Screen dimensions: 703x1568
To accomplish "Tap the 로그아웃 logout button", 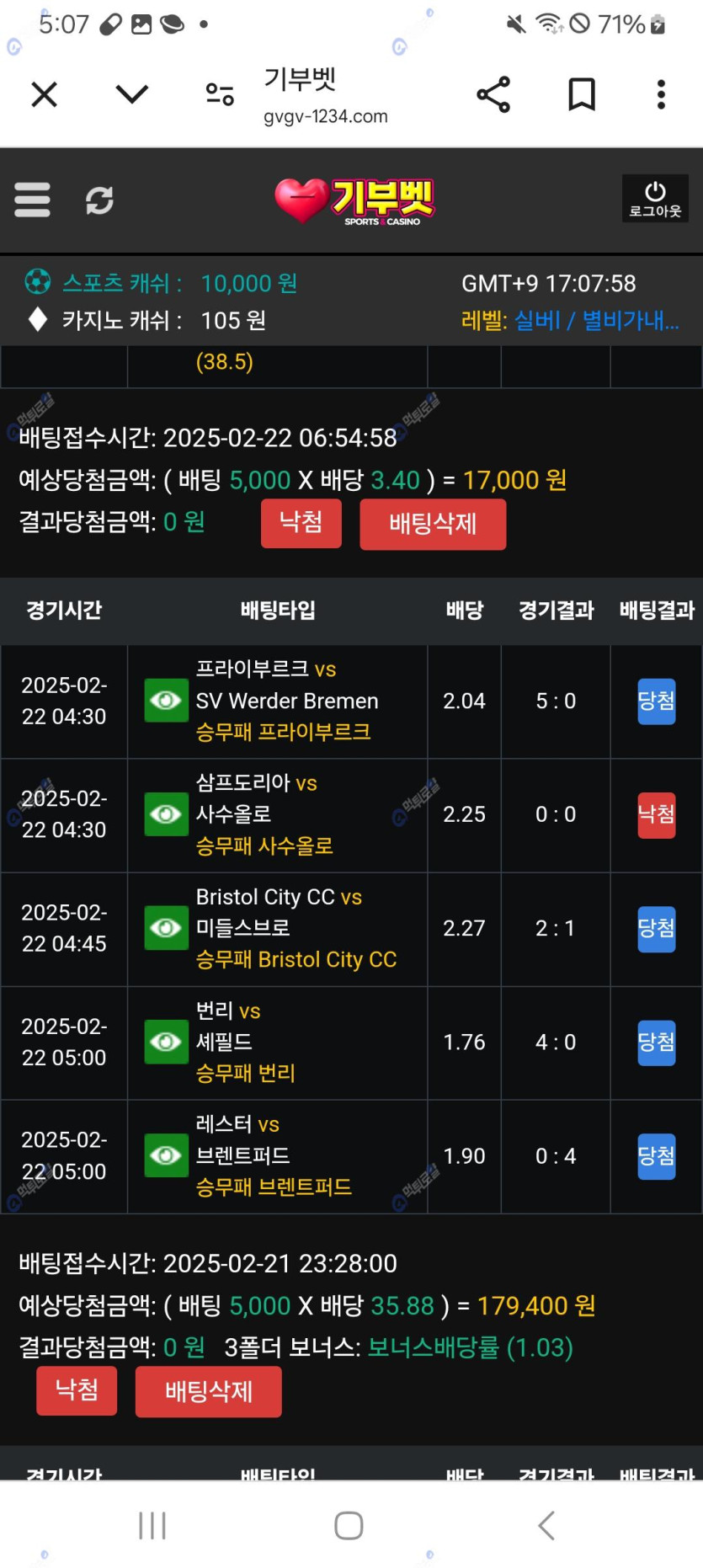I will (x=655, y=200).
